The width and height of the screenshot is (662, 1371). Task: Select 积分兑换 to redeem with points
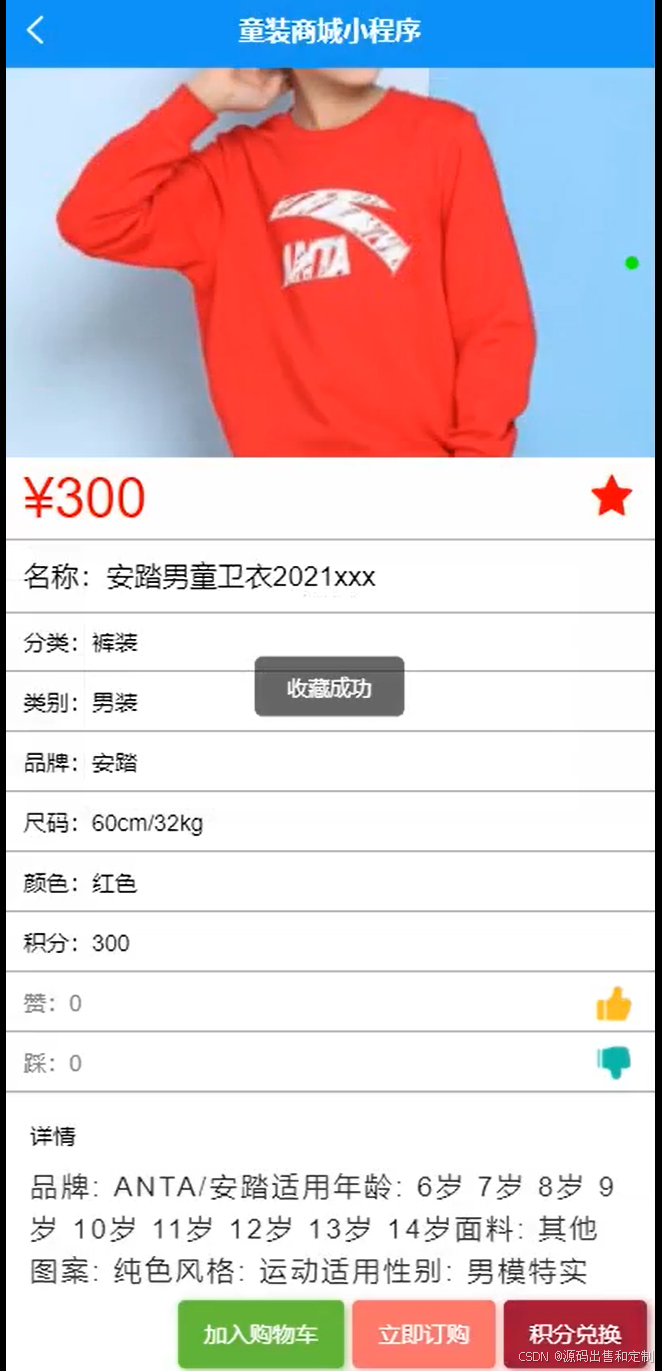[575, 1334]
